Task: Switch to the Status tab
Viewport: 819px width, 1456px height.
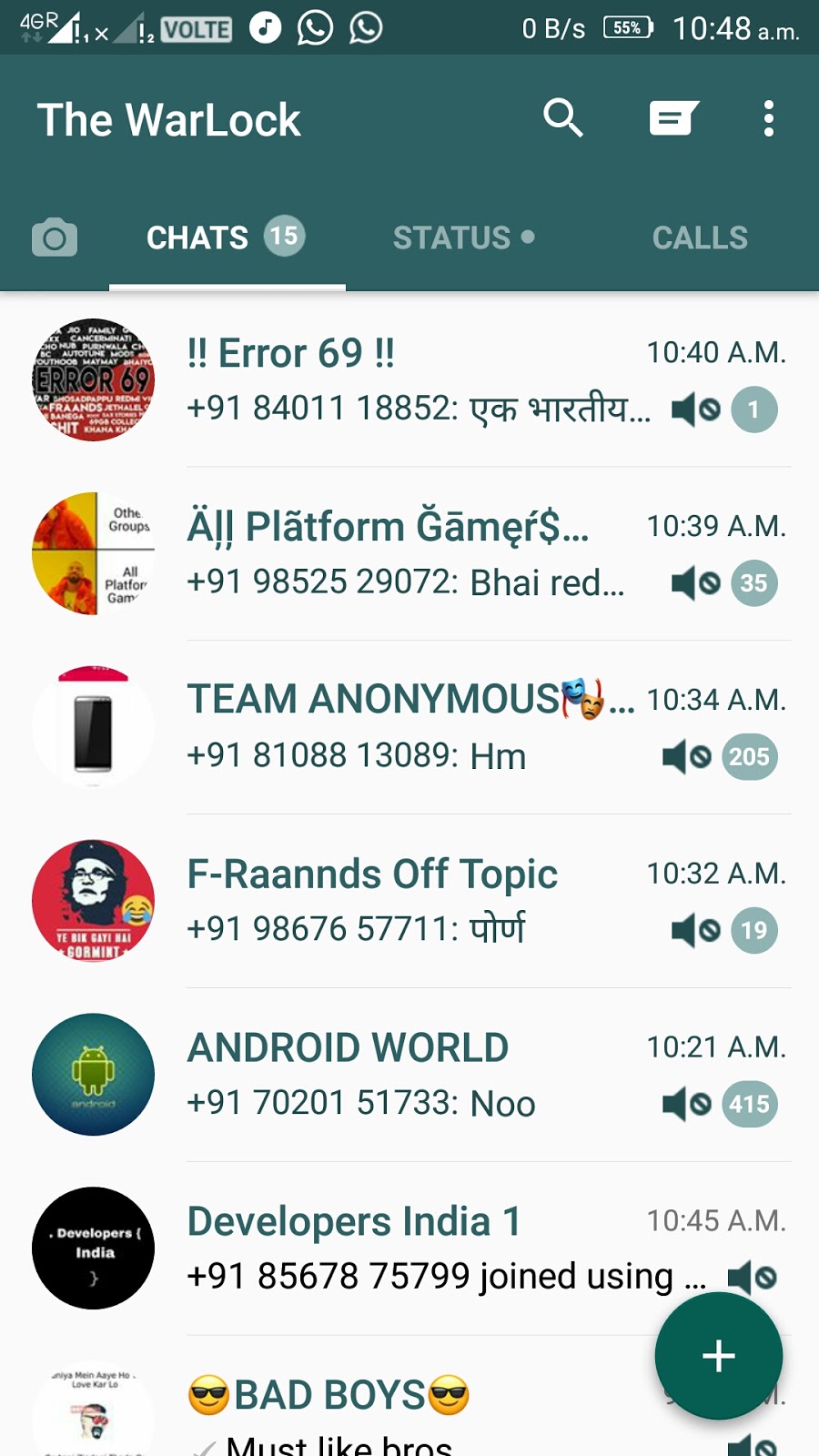Action: click(463, 238)
